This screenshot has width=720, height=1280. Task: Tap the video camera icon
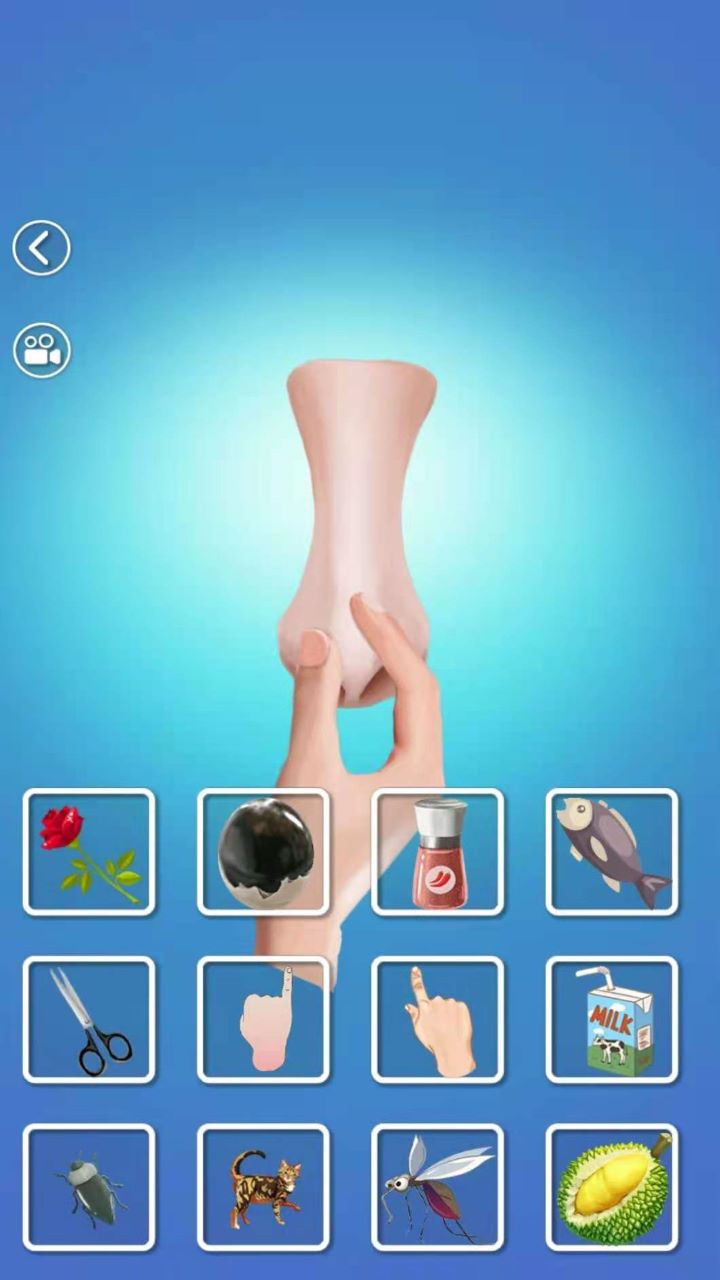(x=41, y=350)
